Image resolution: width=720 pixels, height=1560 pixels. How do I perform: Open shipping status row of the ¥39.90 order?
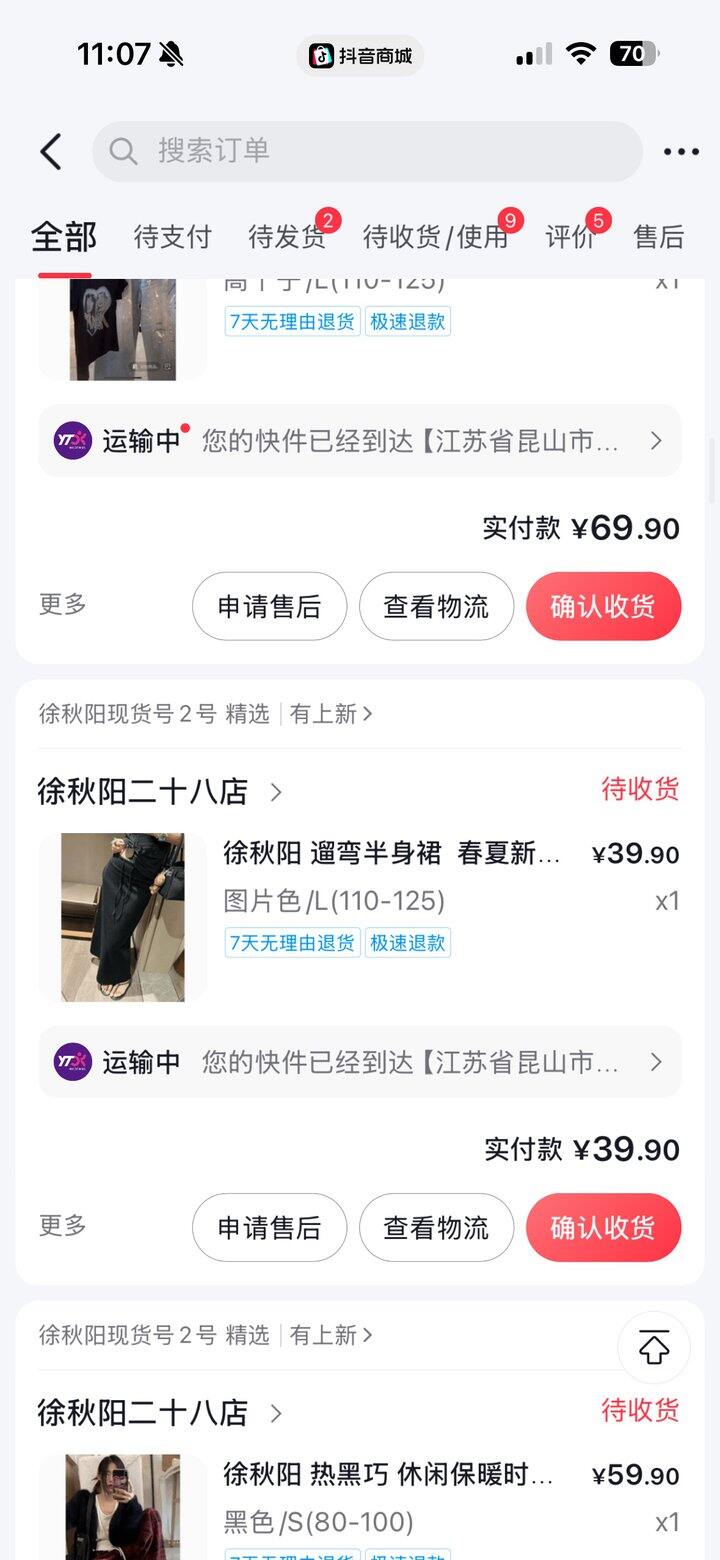click(x=360, y=1062)
